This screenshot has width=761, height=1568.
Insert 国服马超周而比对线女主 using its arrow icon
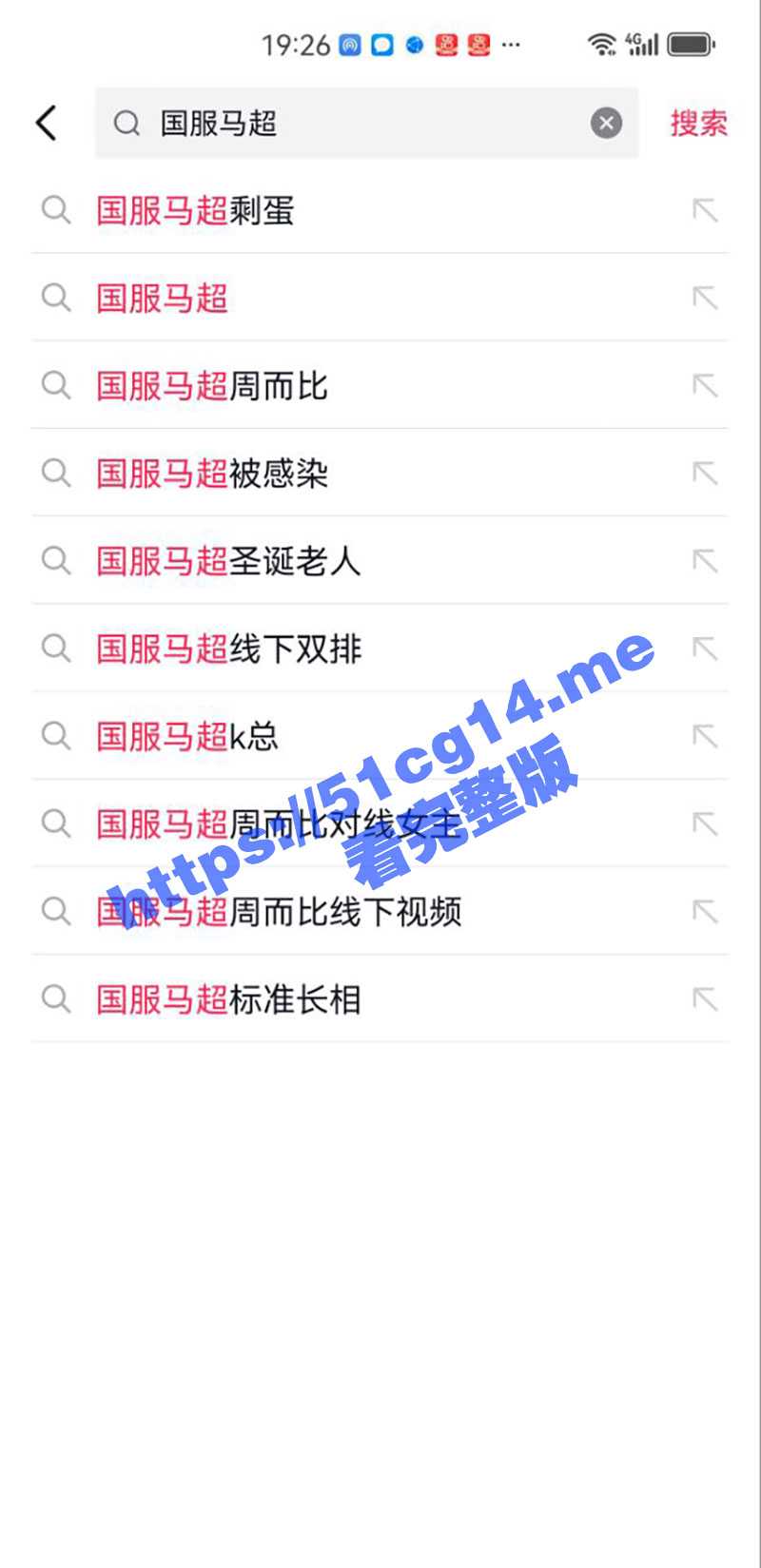point(705,823)
